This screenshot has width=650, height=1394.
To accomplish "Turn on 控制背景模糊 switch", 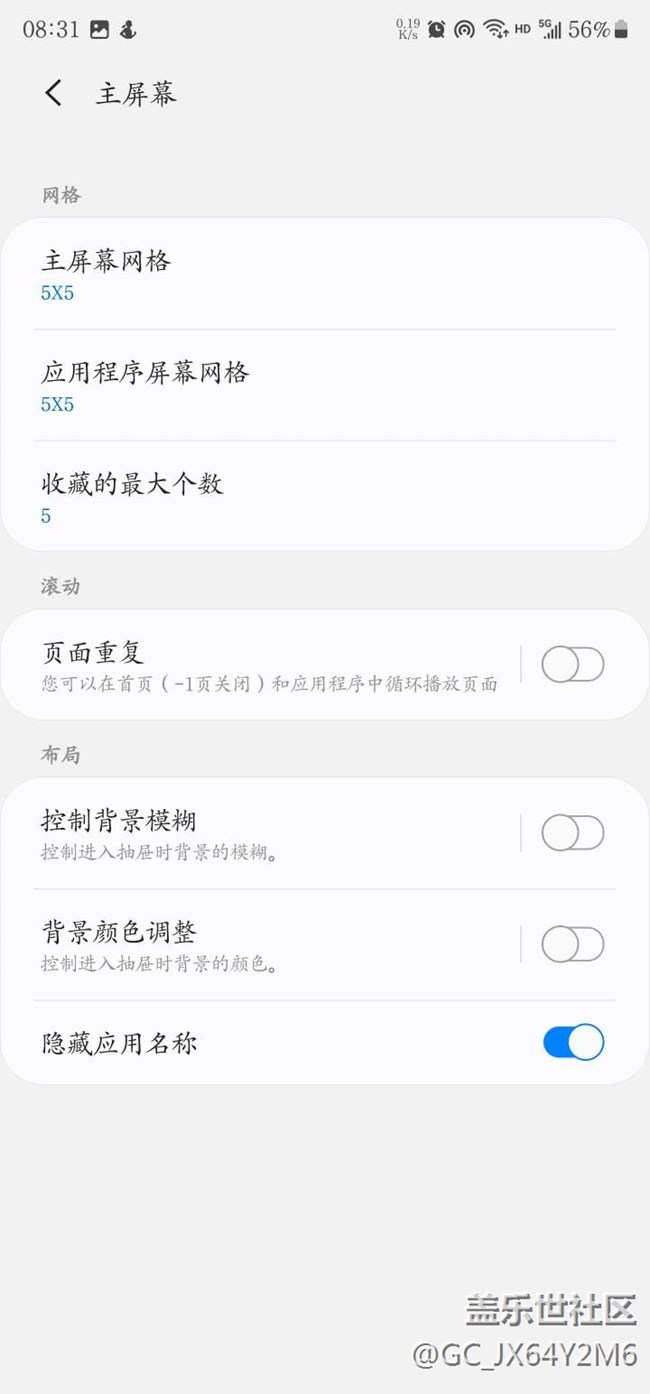I will (573, 832).
